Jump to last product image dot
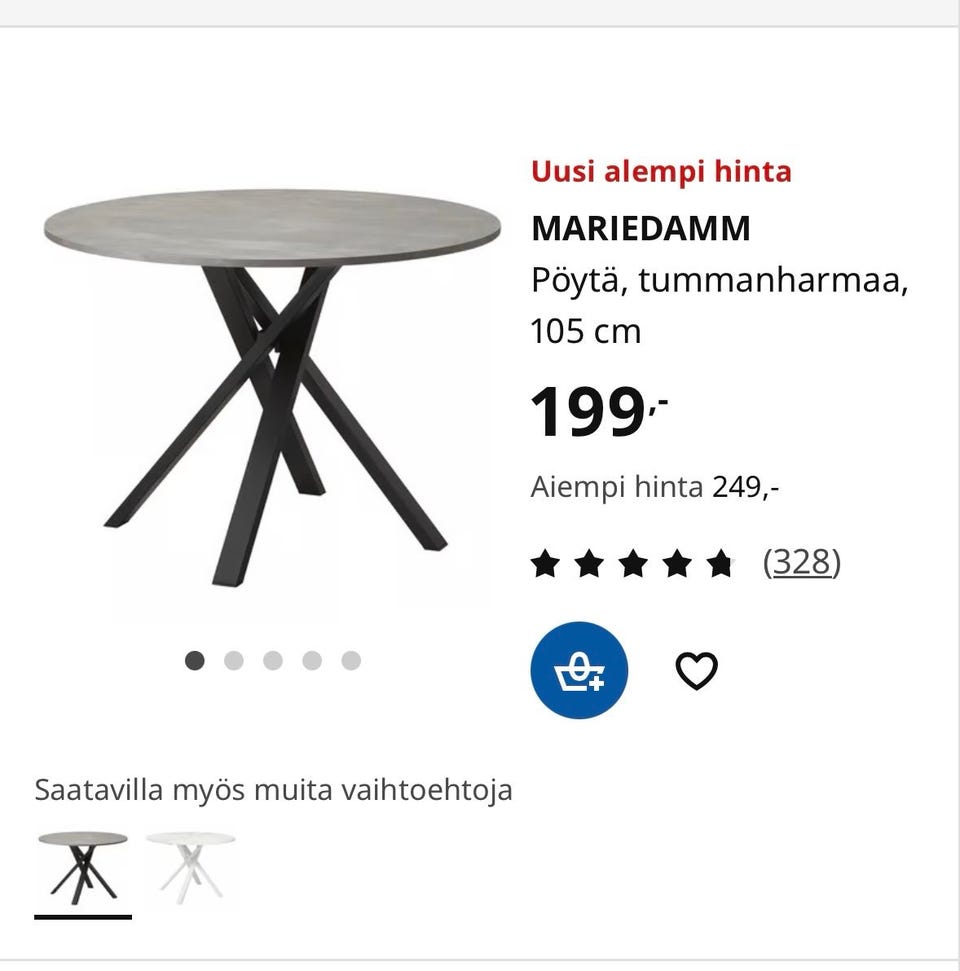This screenshot has height=971, width=960. pyautogui.click(x=351, y=660)
